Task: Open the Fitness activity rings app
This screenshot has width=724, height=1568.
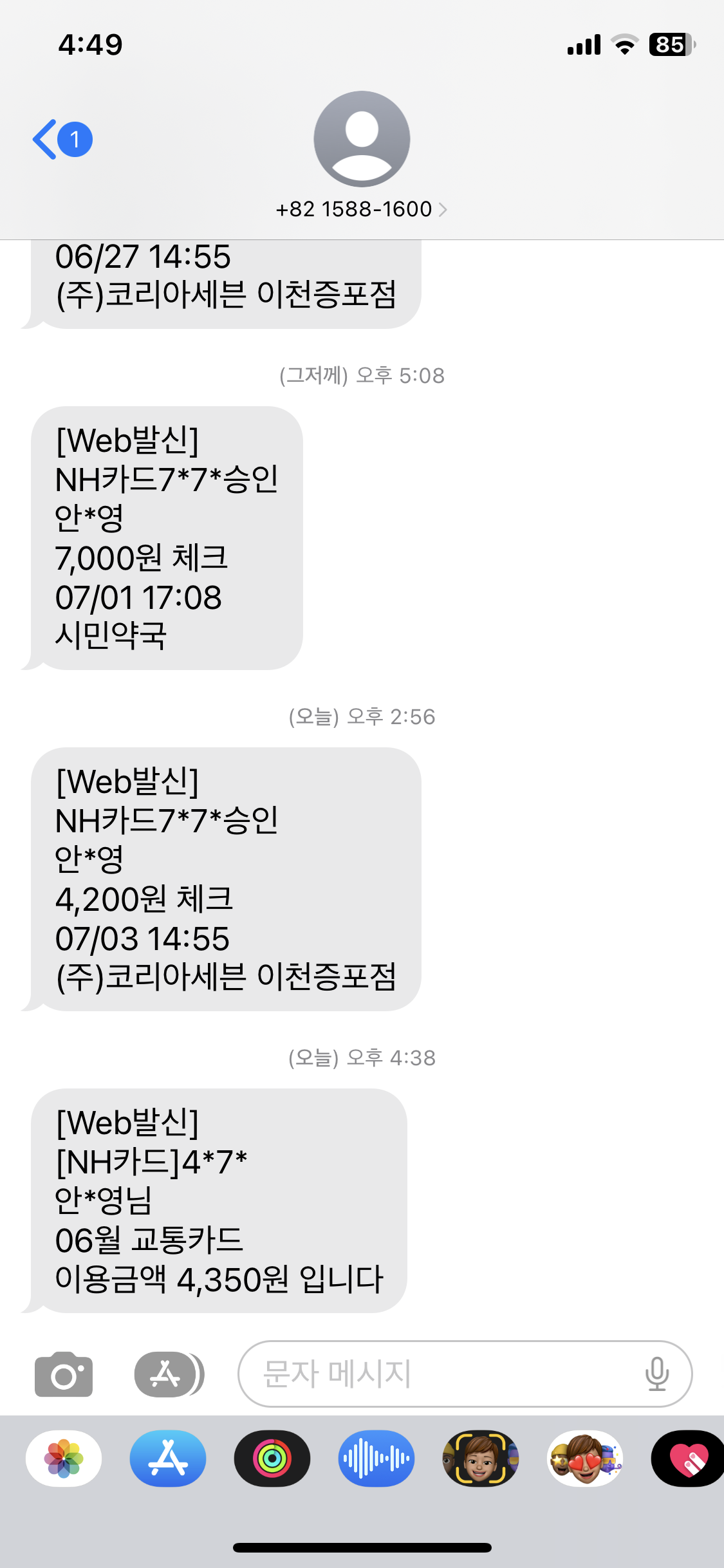Action: [272, 1459]
